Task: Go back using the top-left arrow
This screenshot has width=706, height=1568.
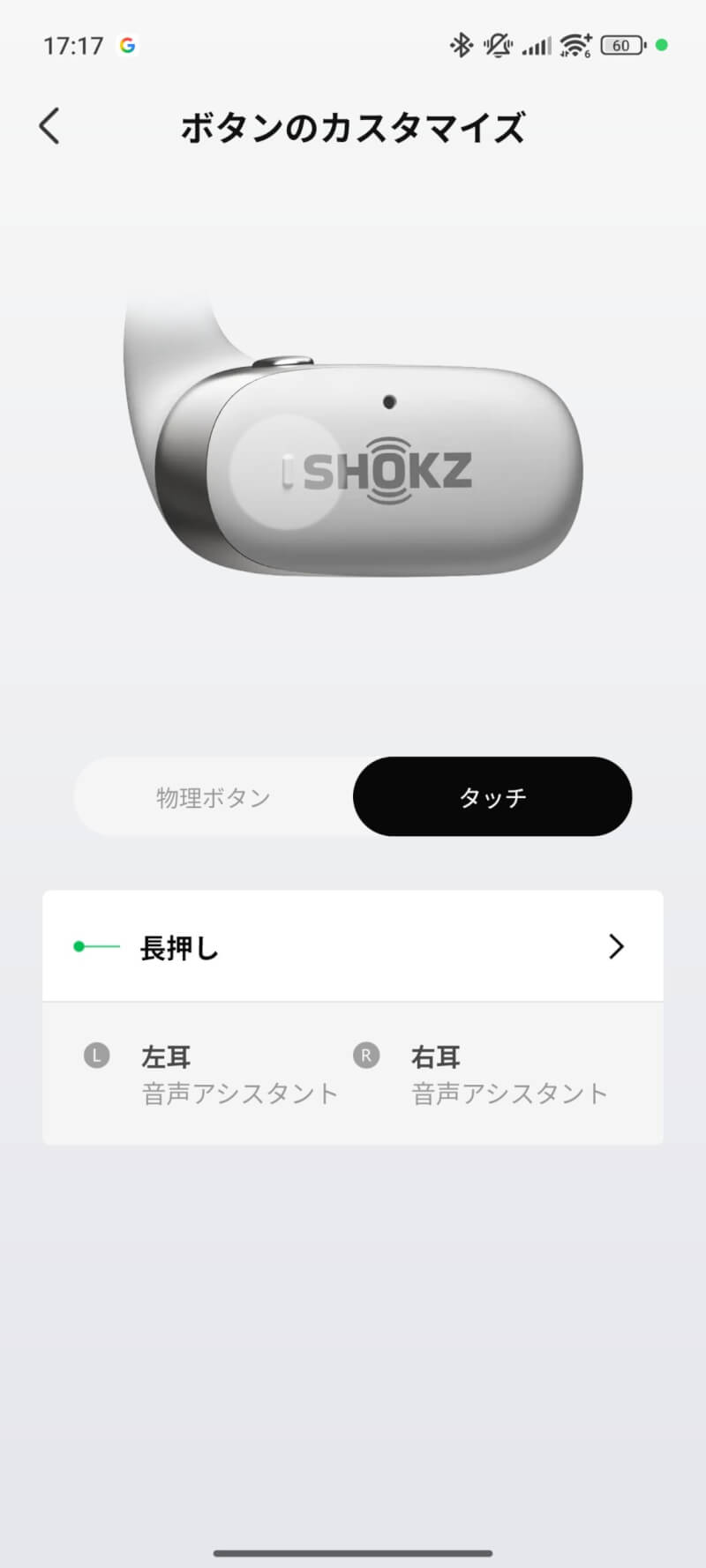Action: pyautogui.click(x=50, y=126)
